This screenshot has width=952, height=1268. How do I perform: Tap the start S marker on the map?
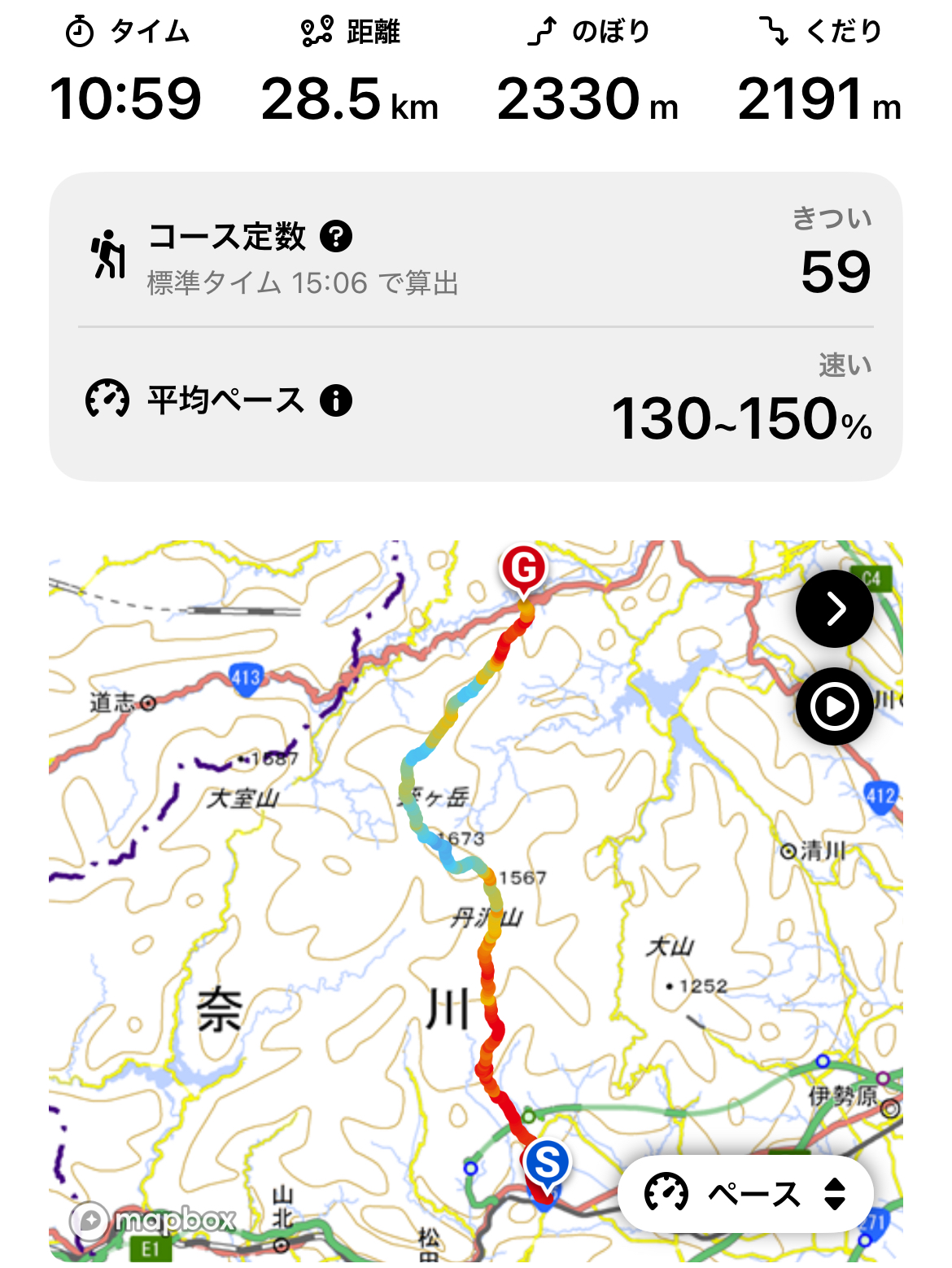pos(547,1162)
